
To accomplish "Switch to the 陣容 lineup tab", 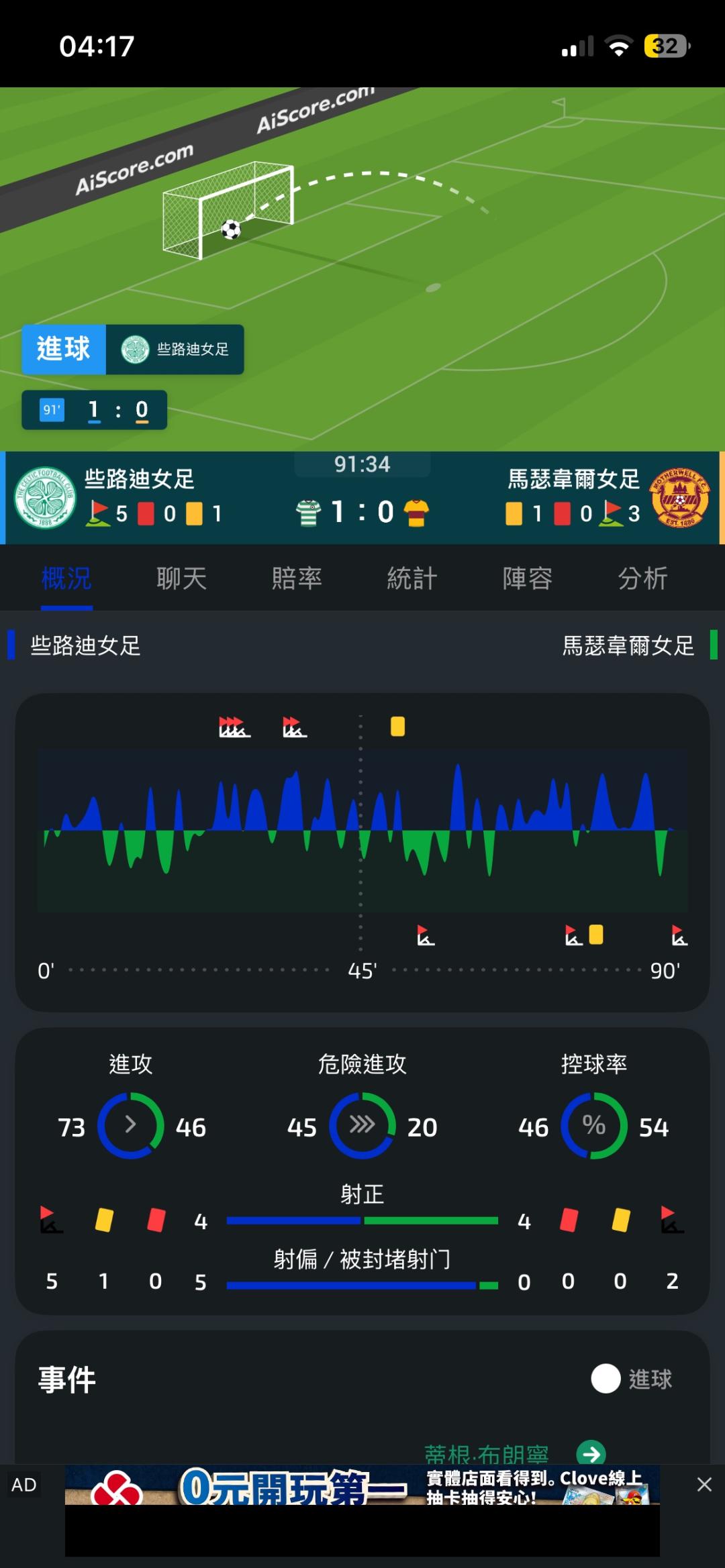I will click(x=528, y=578).
